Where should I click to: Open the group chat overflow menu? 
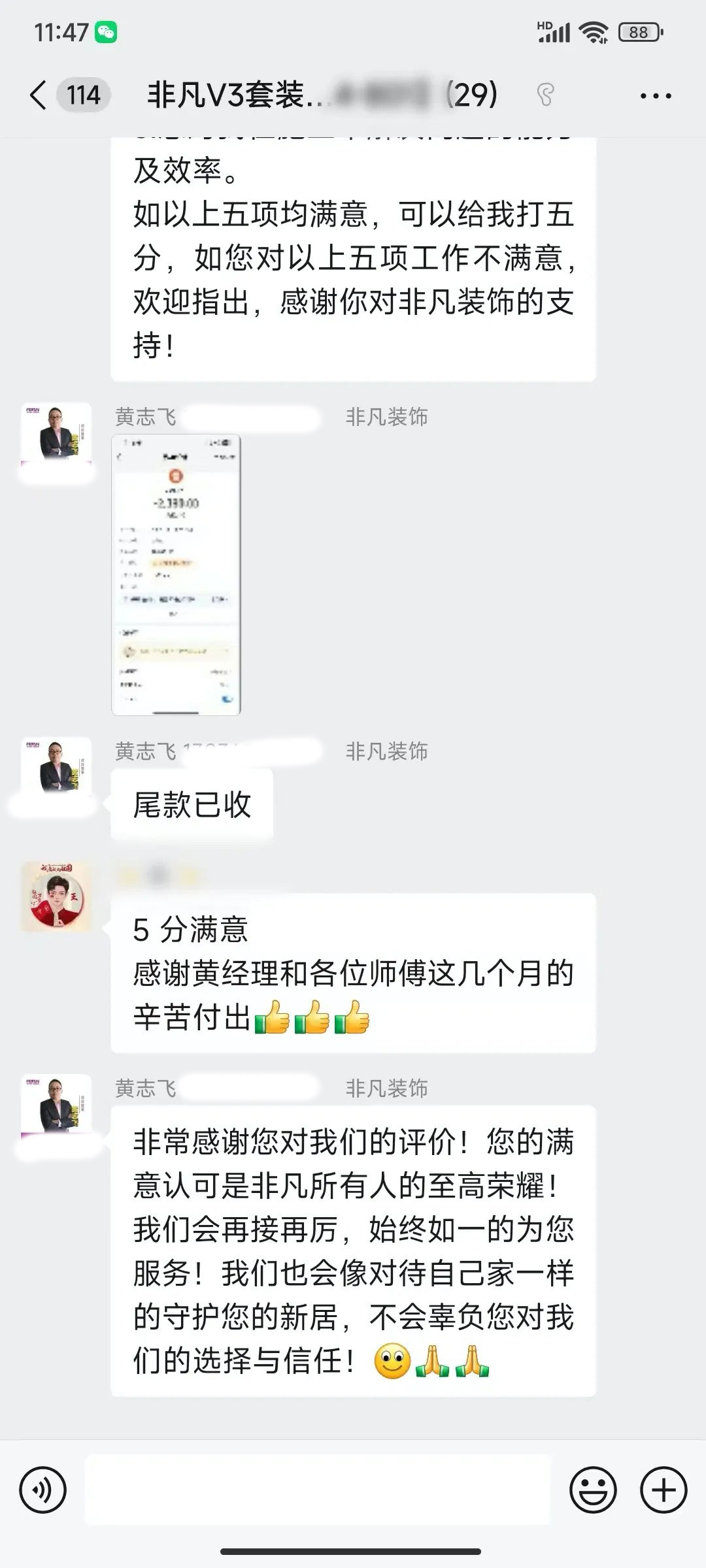point(655,96)
